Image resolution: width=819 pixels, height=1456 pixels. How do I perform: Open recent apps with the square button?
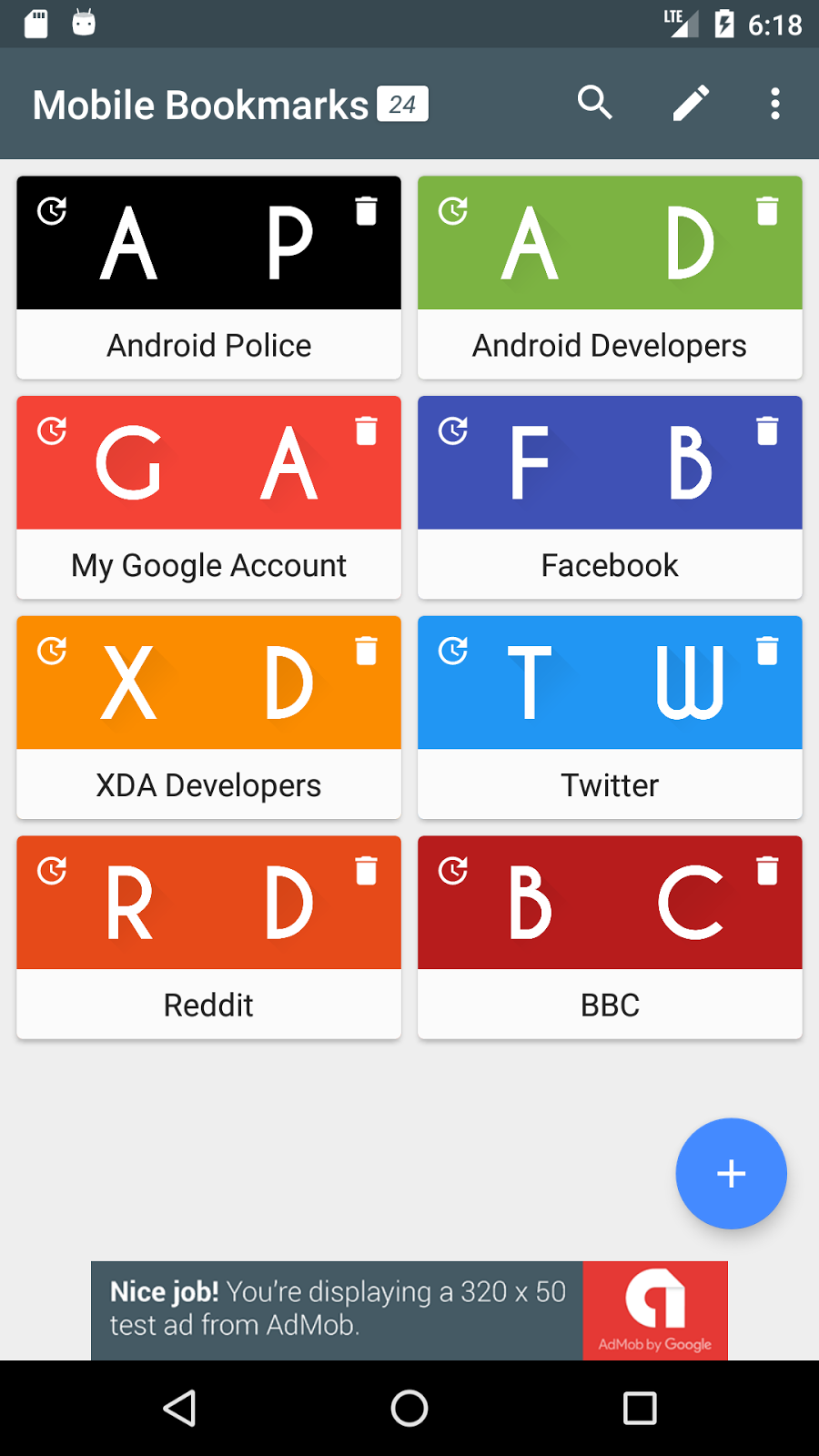(640, 1408)
